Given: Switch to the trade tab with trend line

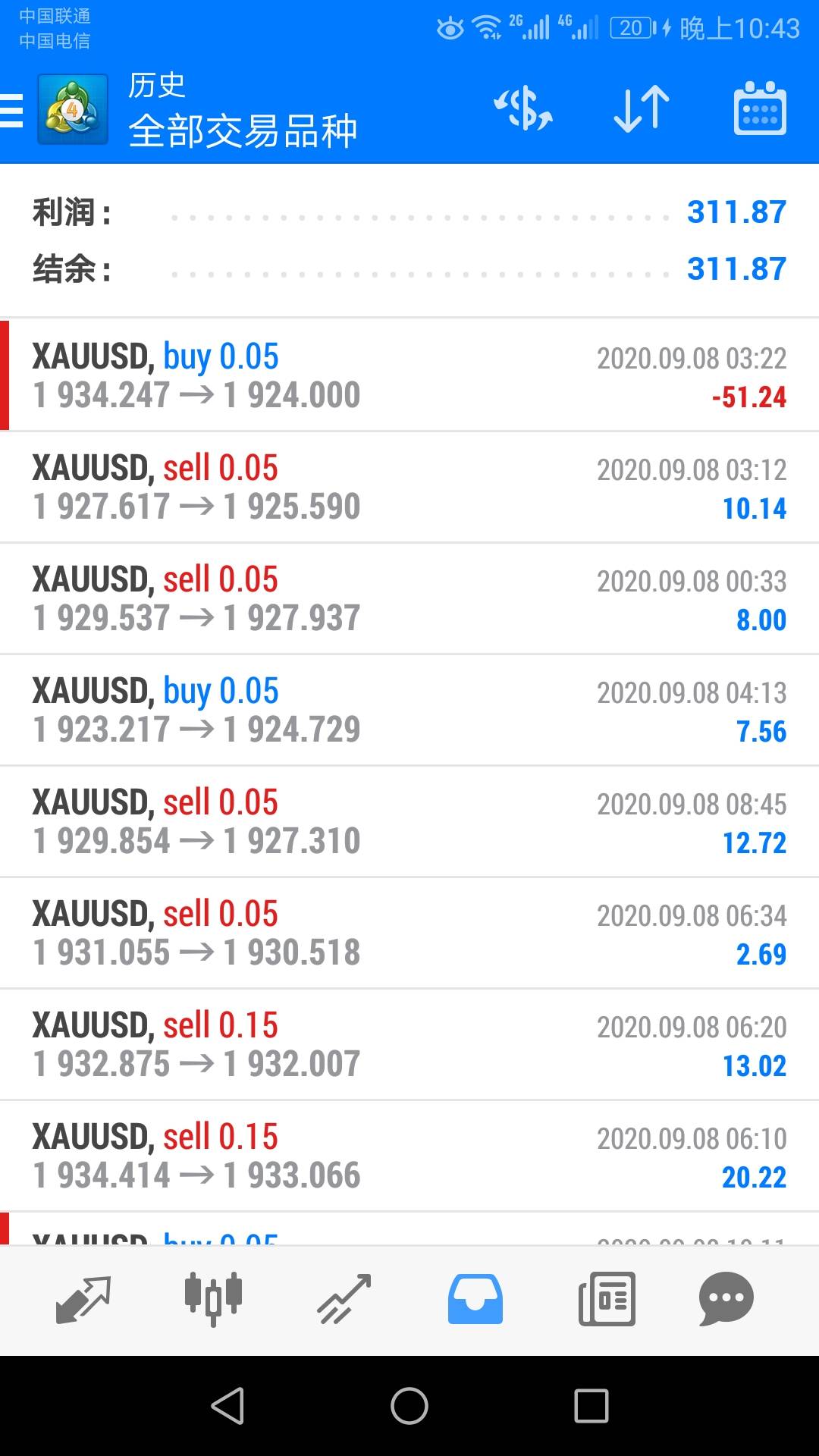Looking at the screenshot, I should (x=344, y=1300).
